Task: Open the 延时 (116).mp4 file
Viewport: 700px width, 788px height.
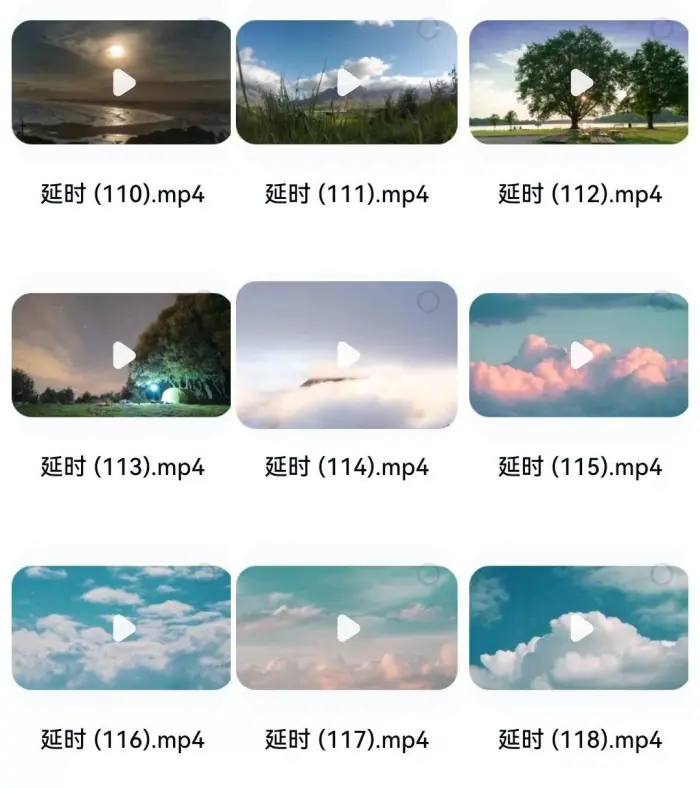Action: coord(122,628)
